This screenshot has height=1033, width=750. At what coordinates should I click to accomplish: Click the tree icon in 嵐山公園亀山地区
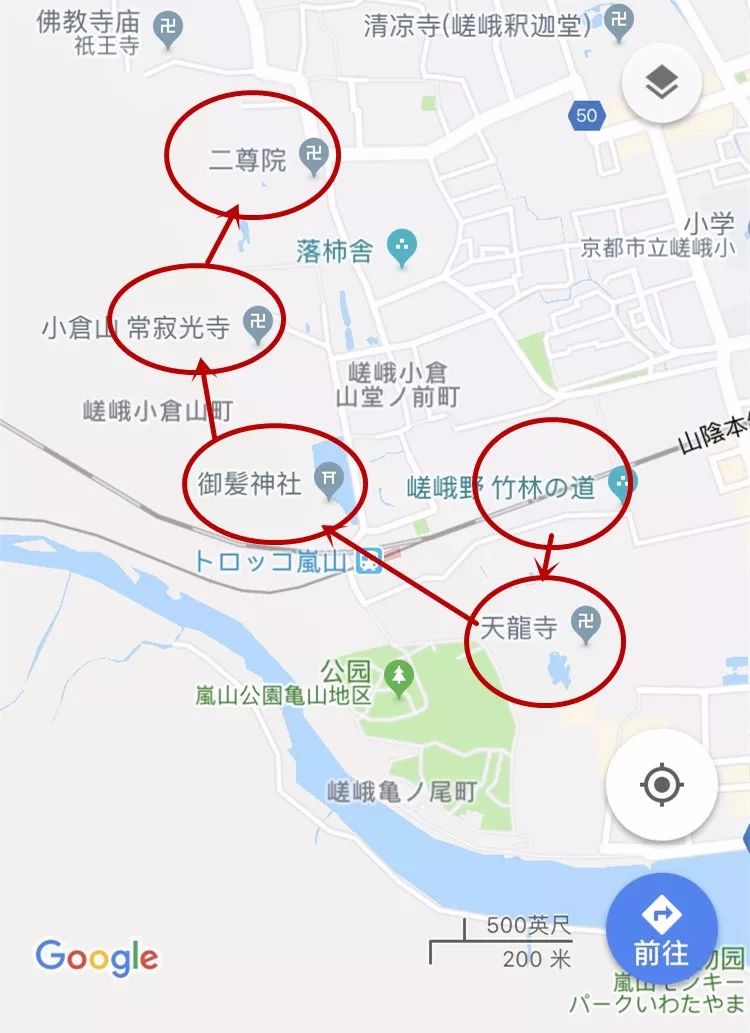(x=399, y=674)
